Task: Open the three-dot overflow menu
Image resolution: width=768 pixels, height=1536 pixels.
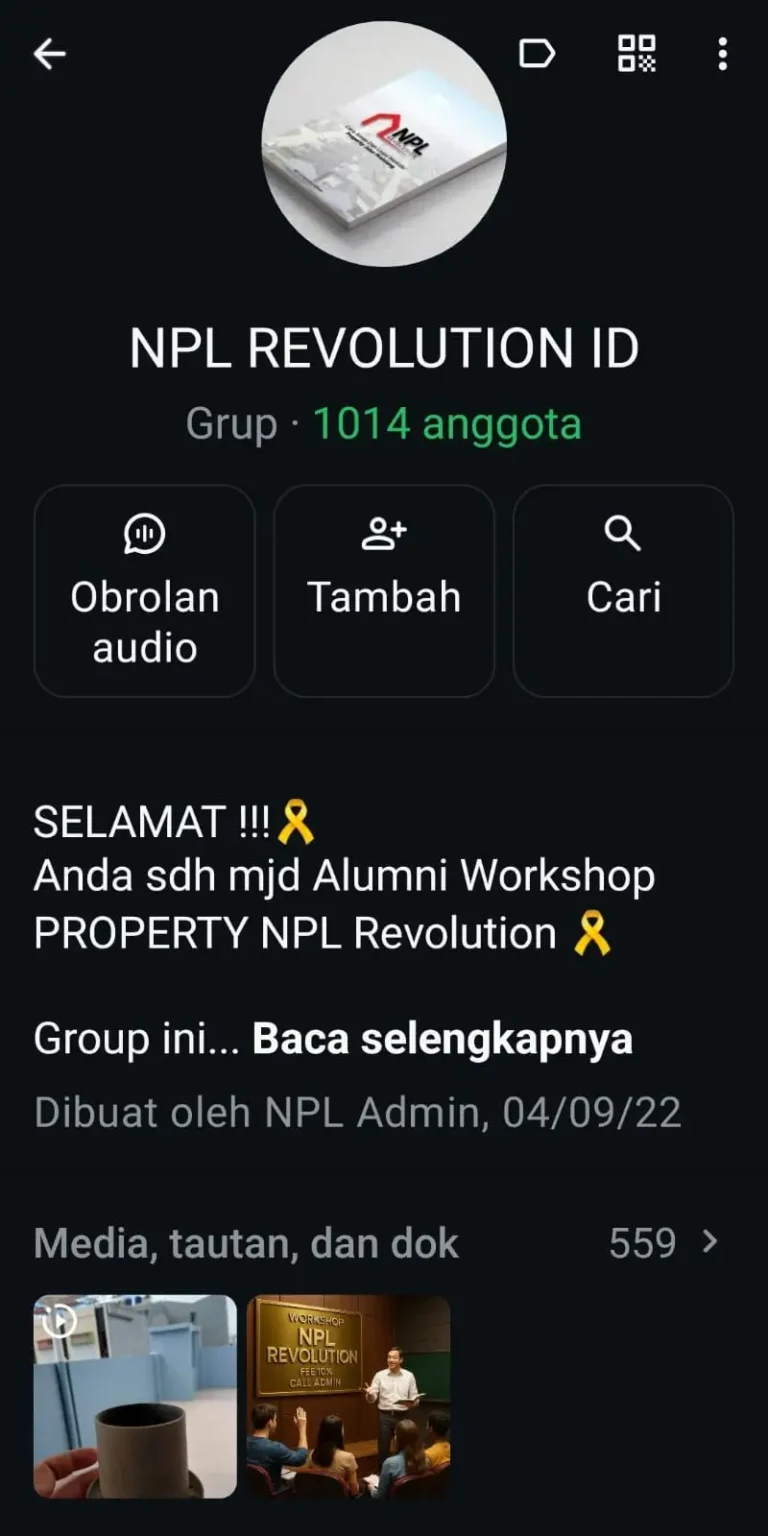Action: pyautogui.click(x=722, y=54)
